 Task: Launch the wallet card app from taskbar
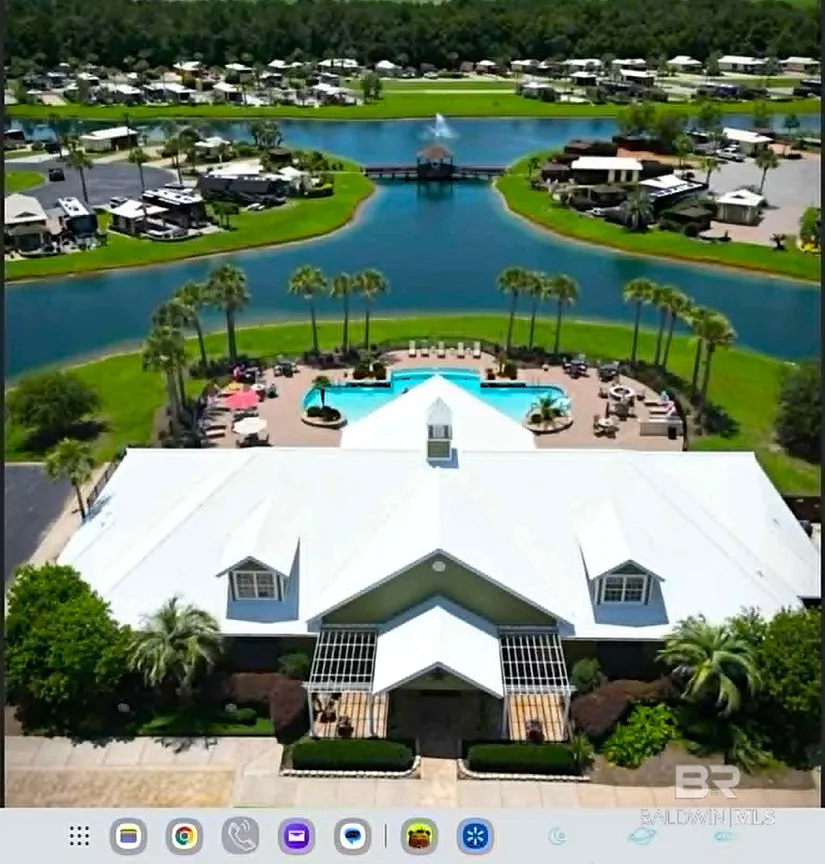tap(128, 836)
